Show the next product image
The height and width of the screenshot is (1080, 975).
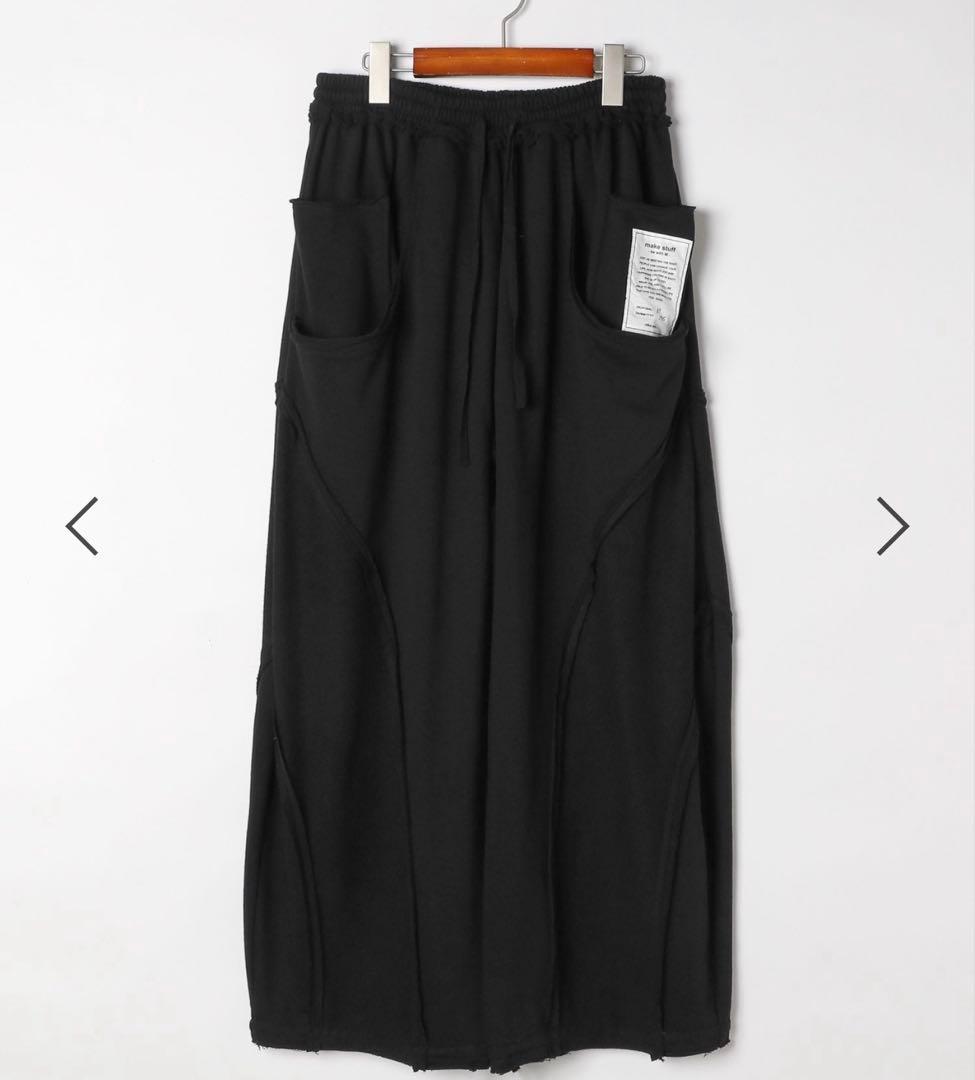(892, 526)
